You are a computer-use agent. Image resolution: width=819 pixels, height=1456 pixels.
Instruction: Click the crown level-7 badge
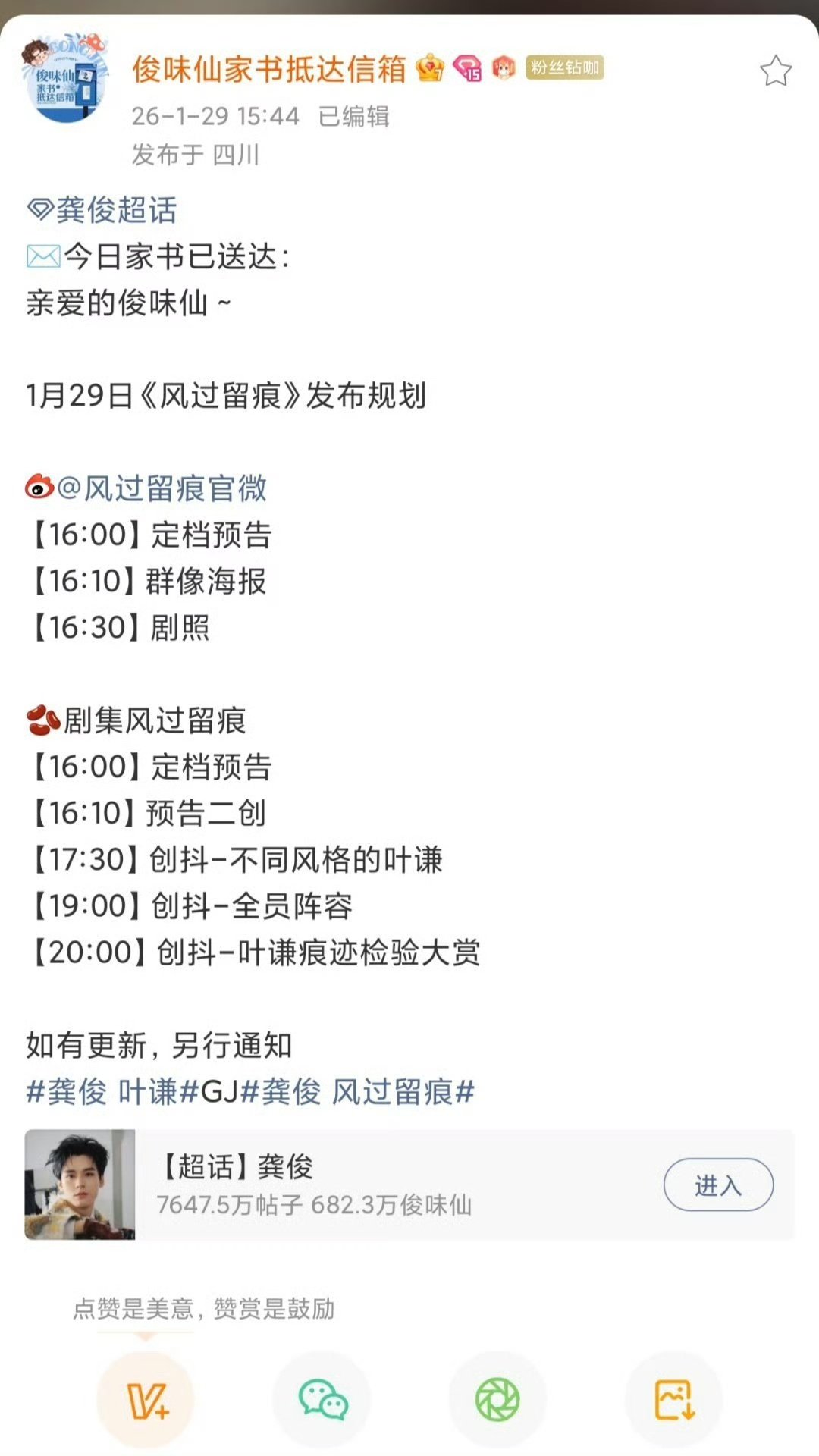pos(429,68)
